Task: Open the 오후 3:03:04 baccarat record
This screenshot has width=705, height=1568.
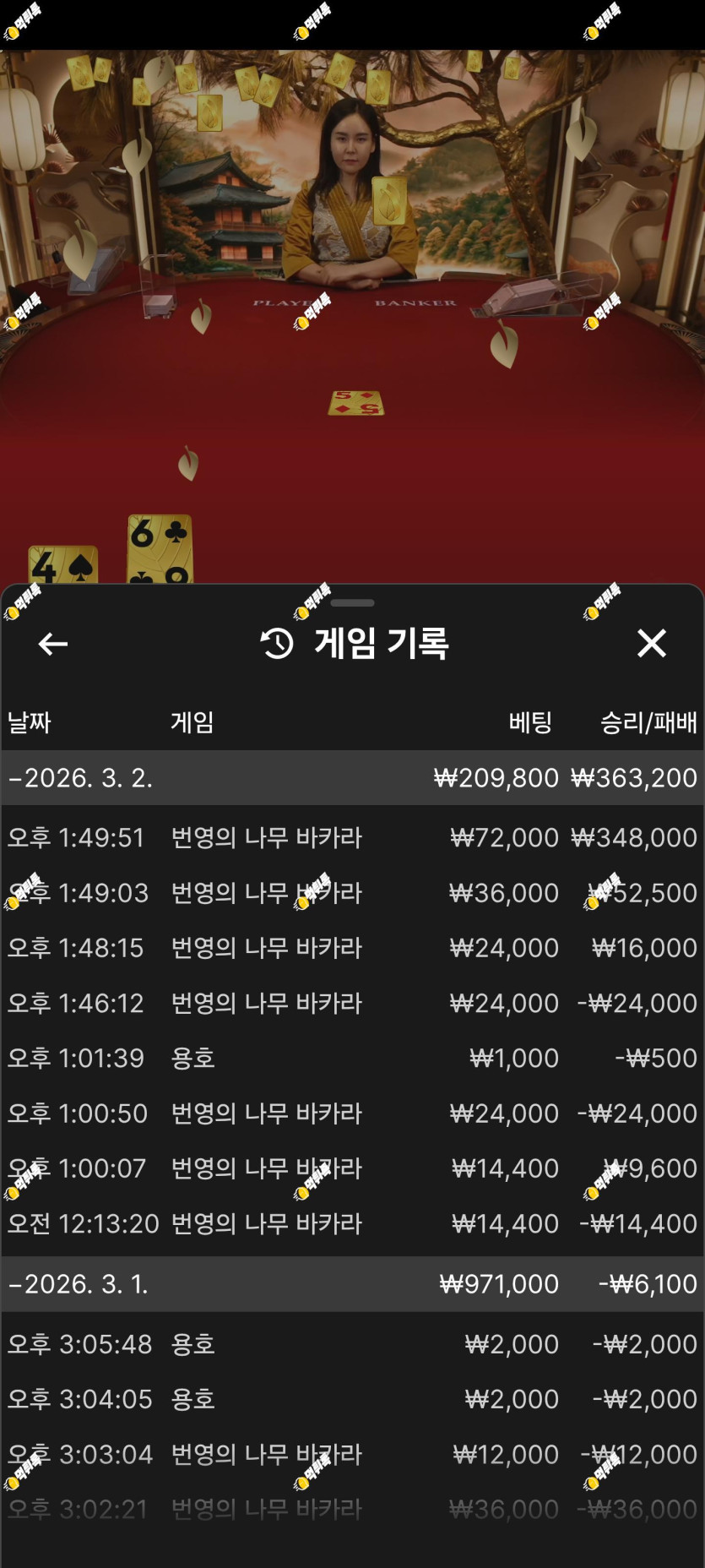Action: (353, 1454)
